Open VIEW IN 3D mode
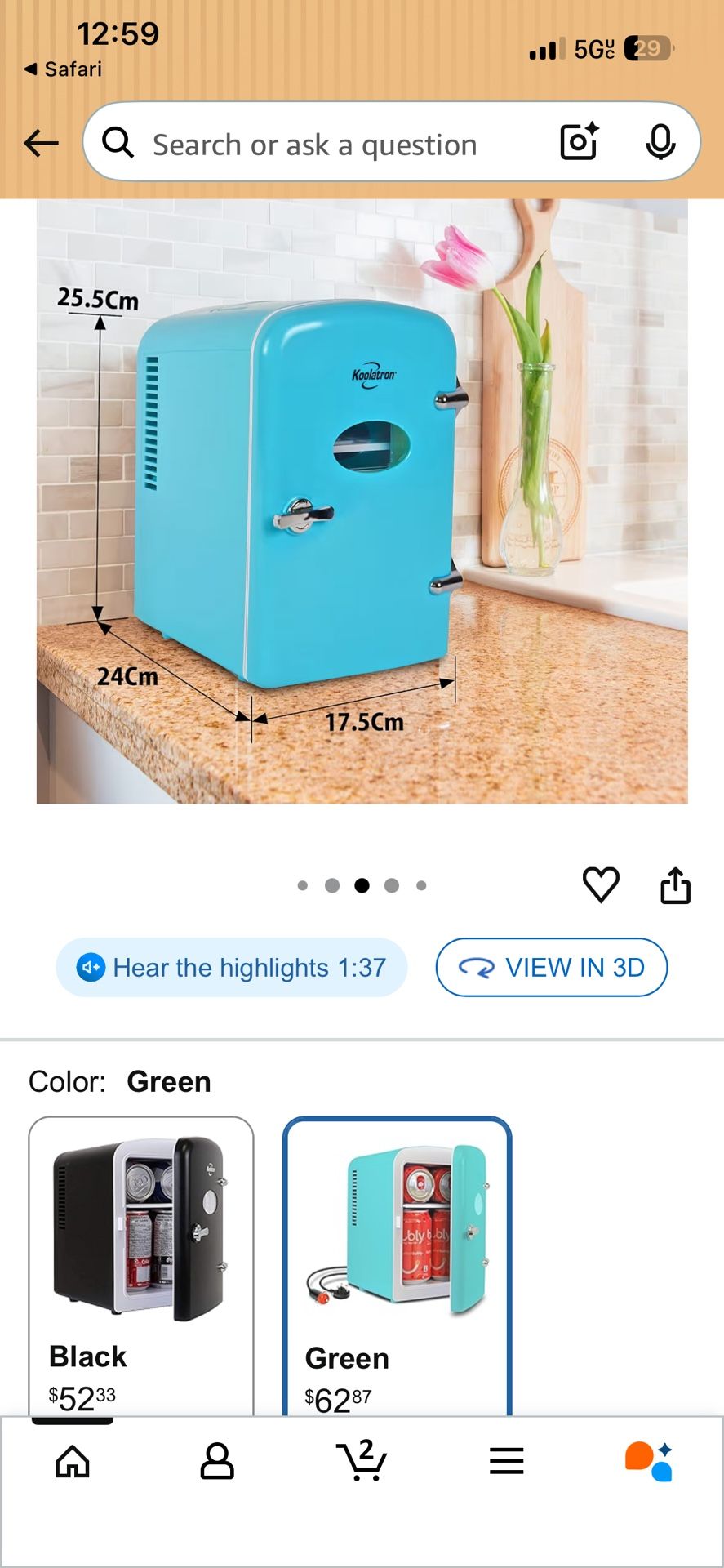The image size is (724, 1568). tap(551, 968)
